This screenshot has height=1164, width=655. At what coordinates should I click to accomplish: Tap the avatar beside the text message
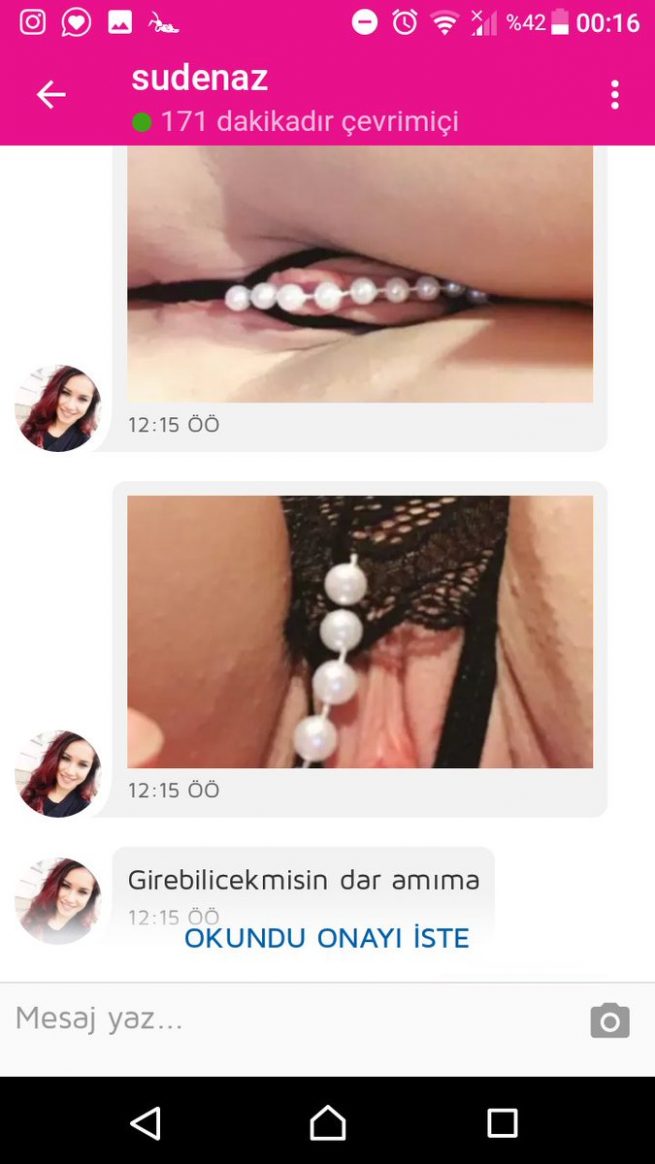58,900
